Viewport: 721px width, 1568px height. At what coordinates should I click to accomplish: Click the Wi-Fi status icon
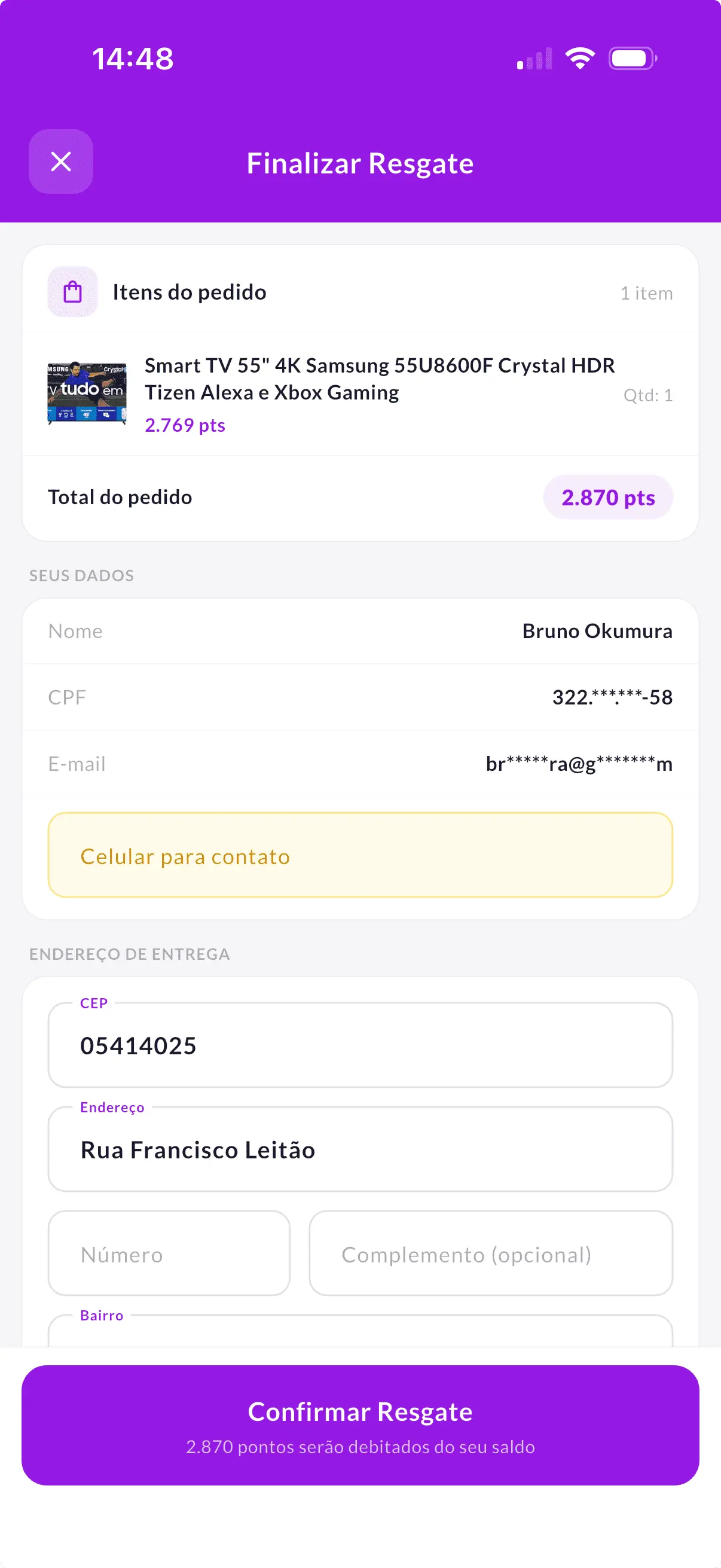(579, 57)
